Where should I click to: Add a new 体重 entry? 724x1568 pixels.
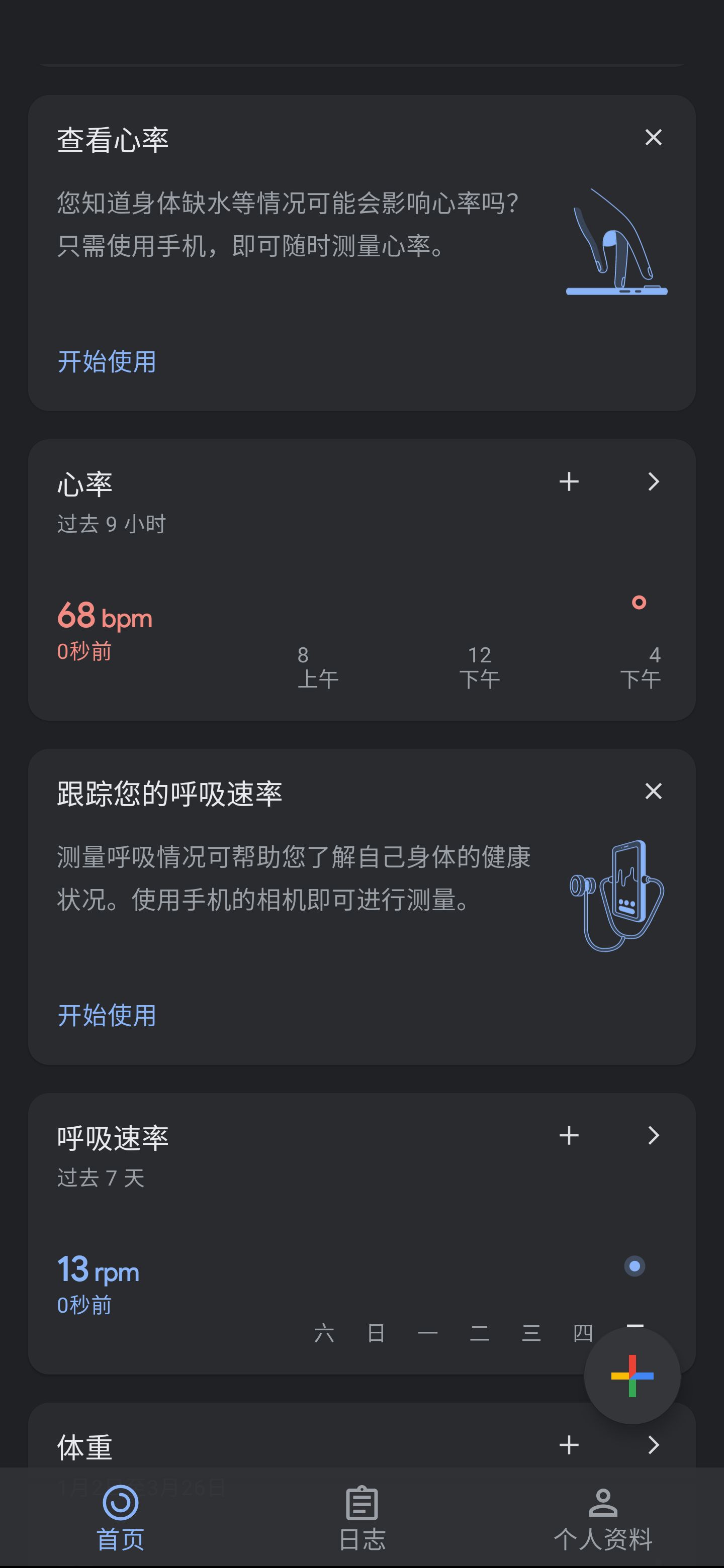point(569,1444)
